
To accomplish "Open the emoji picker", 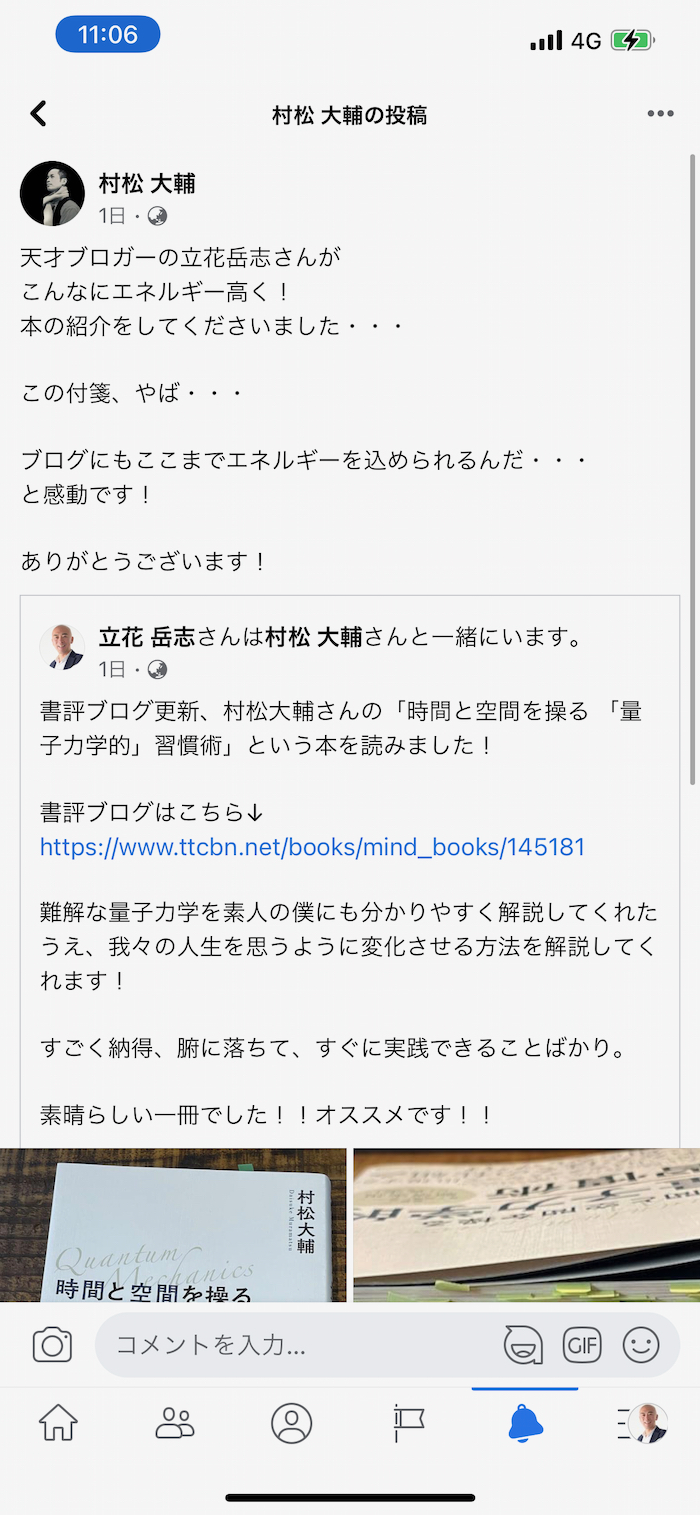I will [641, 1345].
